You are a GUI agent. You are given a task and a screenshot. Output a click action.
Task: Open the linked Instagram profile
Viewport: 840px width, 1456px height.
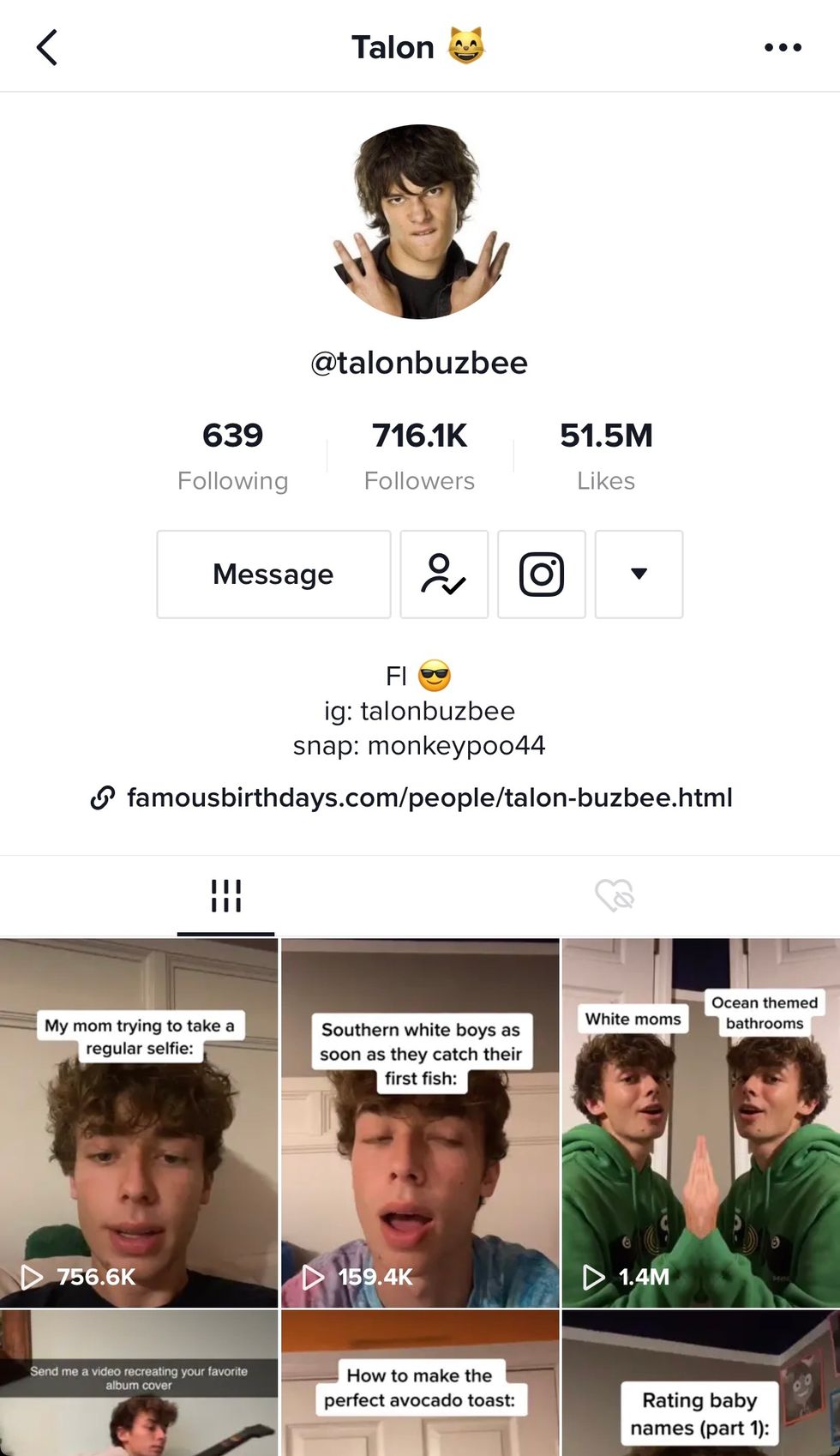(x=542, y=575)
